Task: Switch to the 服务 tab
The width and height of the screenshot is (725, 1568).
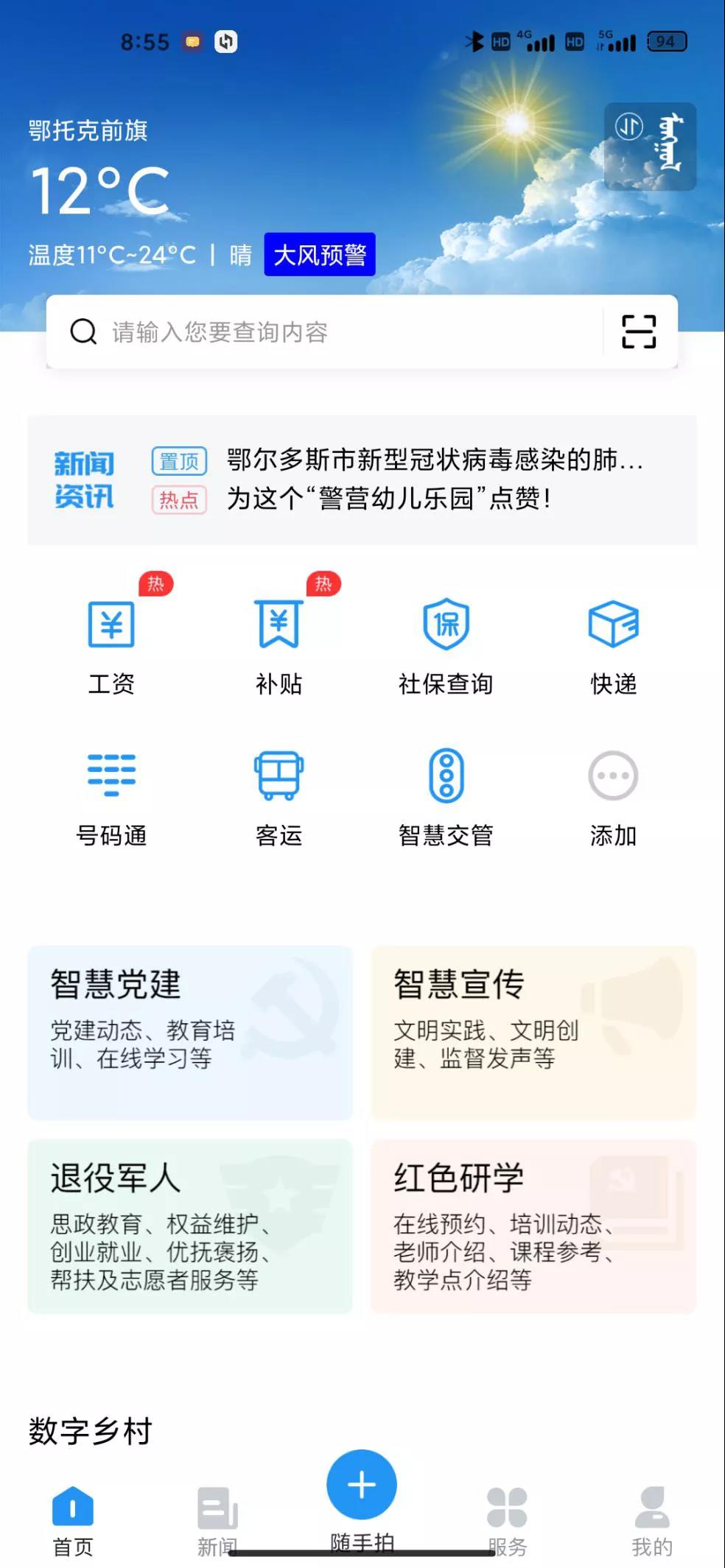Action: tap(507, 1519)
